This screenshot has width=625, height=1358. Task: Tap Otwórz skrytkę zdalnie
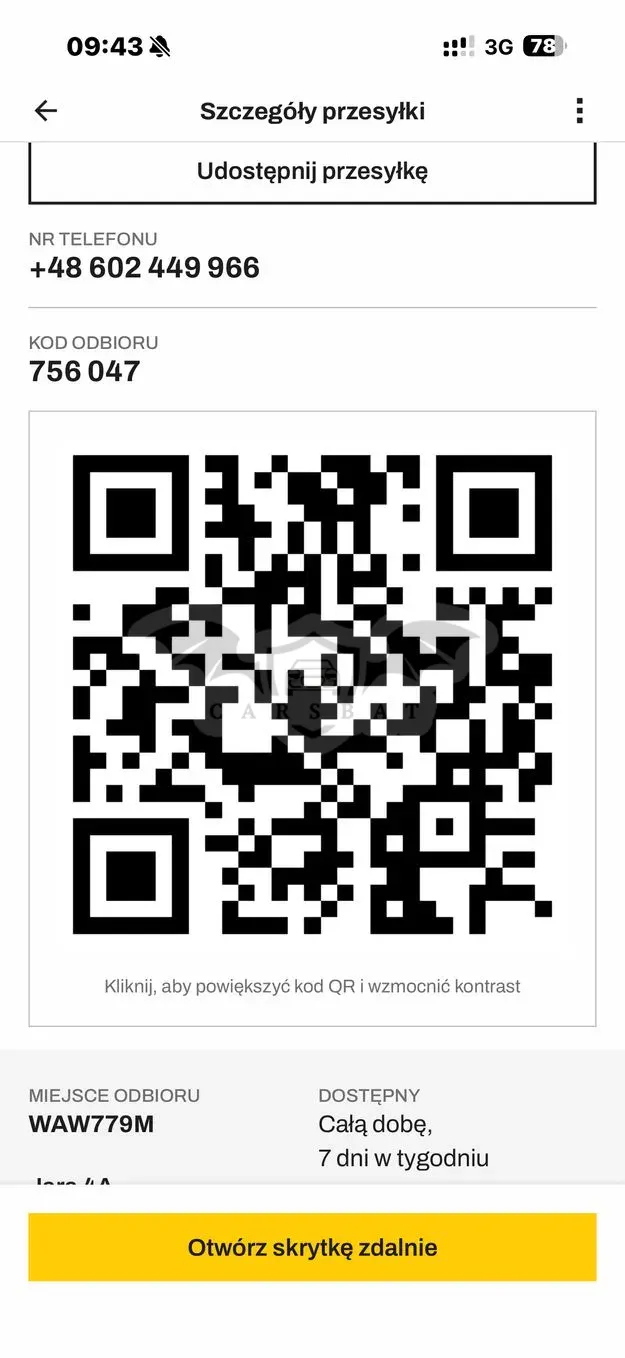click(x=312, y=1247)
